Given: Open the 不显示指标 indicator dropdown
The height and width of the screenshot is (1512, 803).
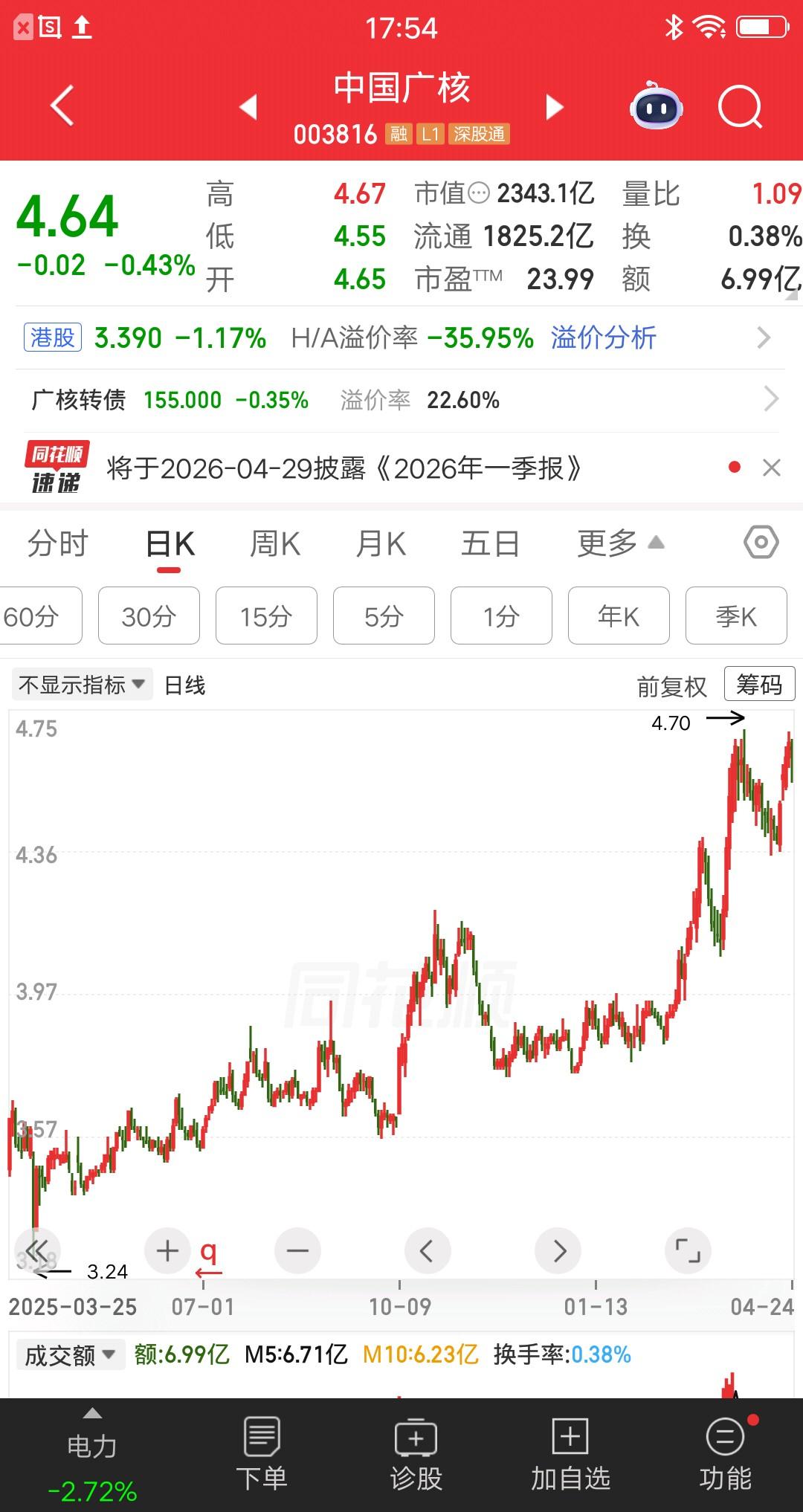Looking at the screenshot, I should [81, 684].
